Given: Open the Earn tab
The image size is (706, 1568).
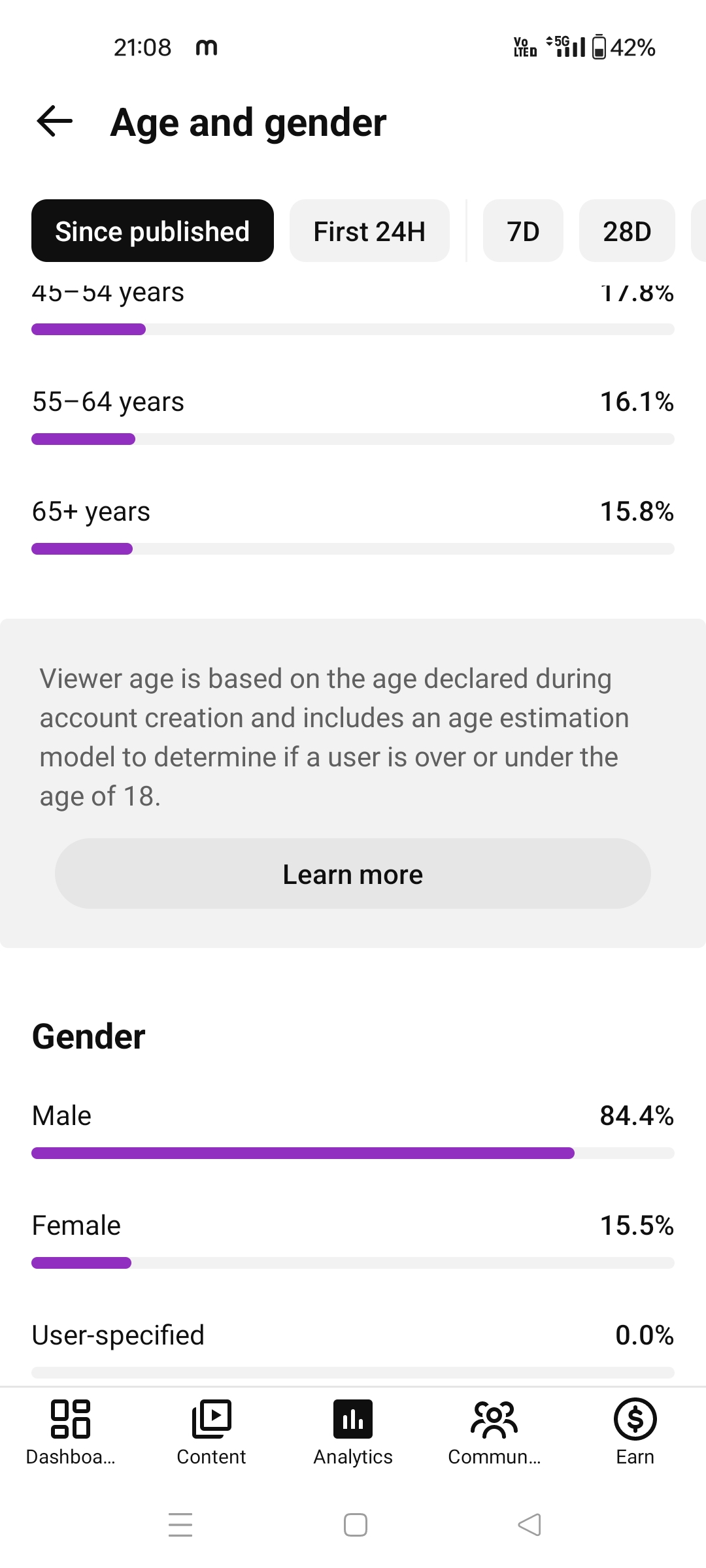Looking at the screenshot, I should click(x=635, y=1433).
